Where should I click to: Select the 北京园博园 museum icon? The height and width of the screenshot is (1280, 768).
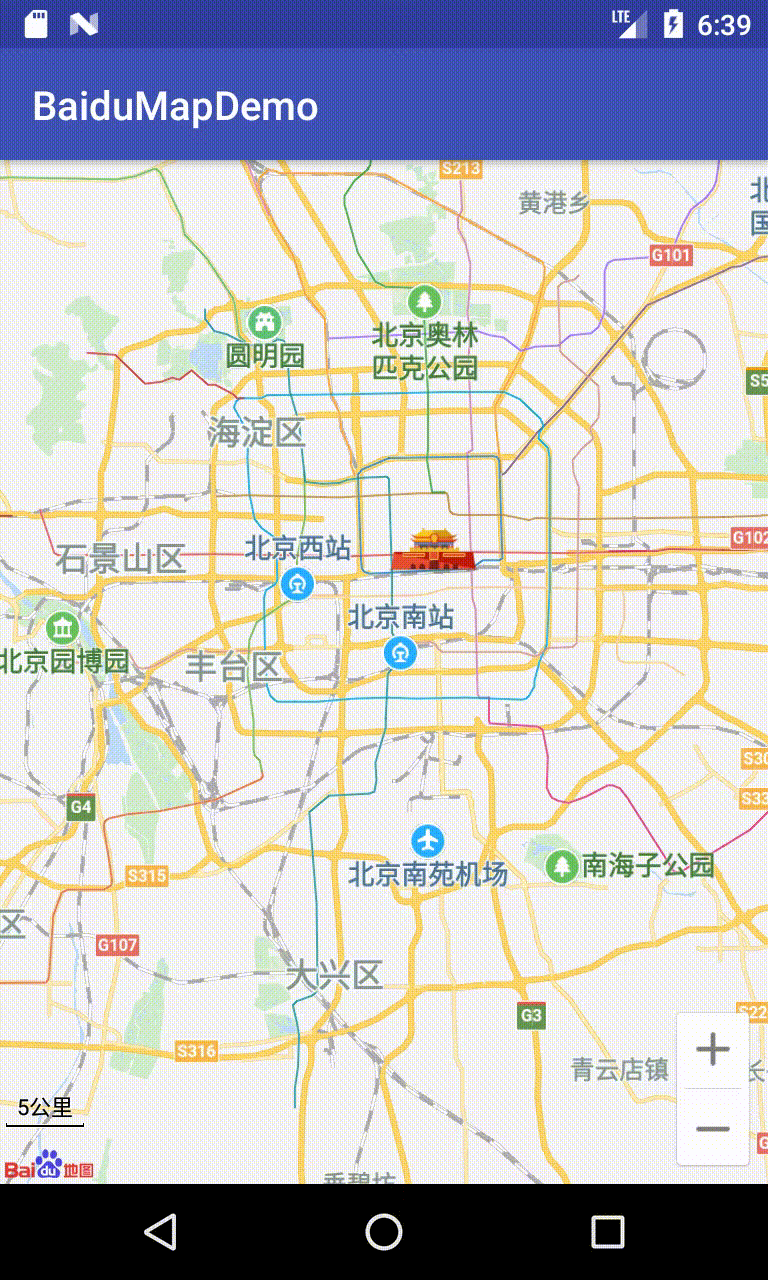pyautogui.click(x=62, y=628)
